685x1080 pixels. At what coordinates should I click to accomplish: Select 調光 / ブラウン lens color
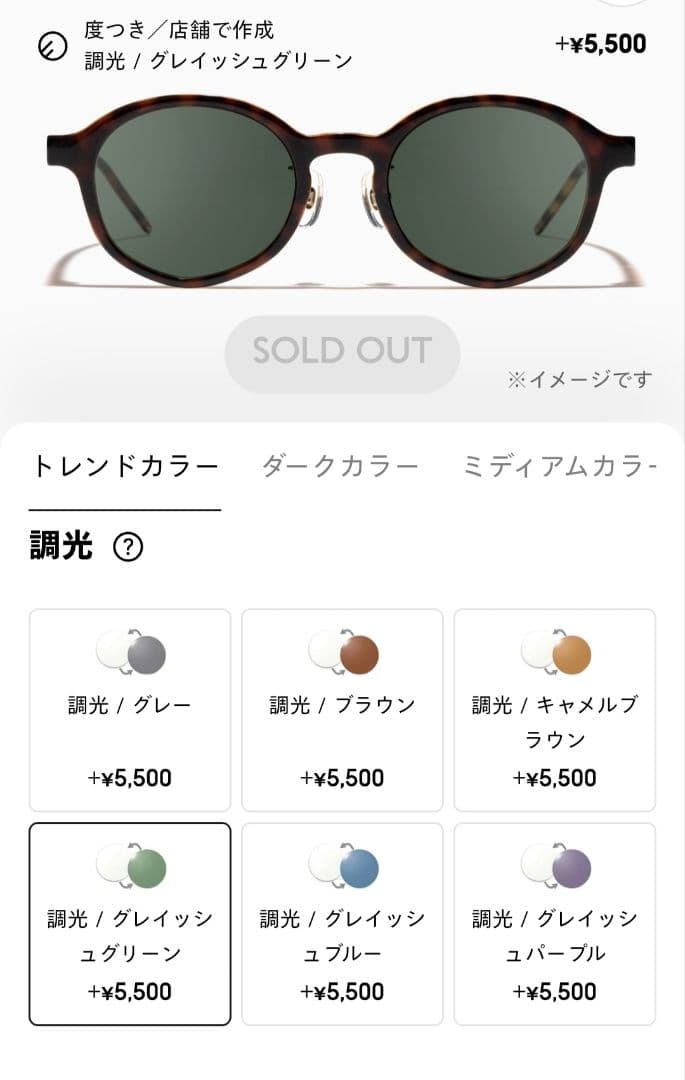342,710
